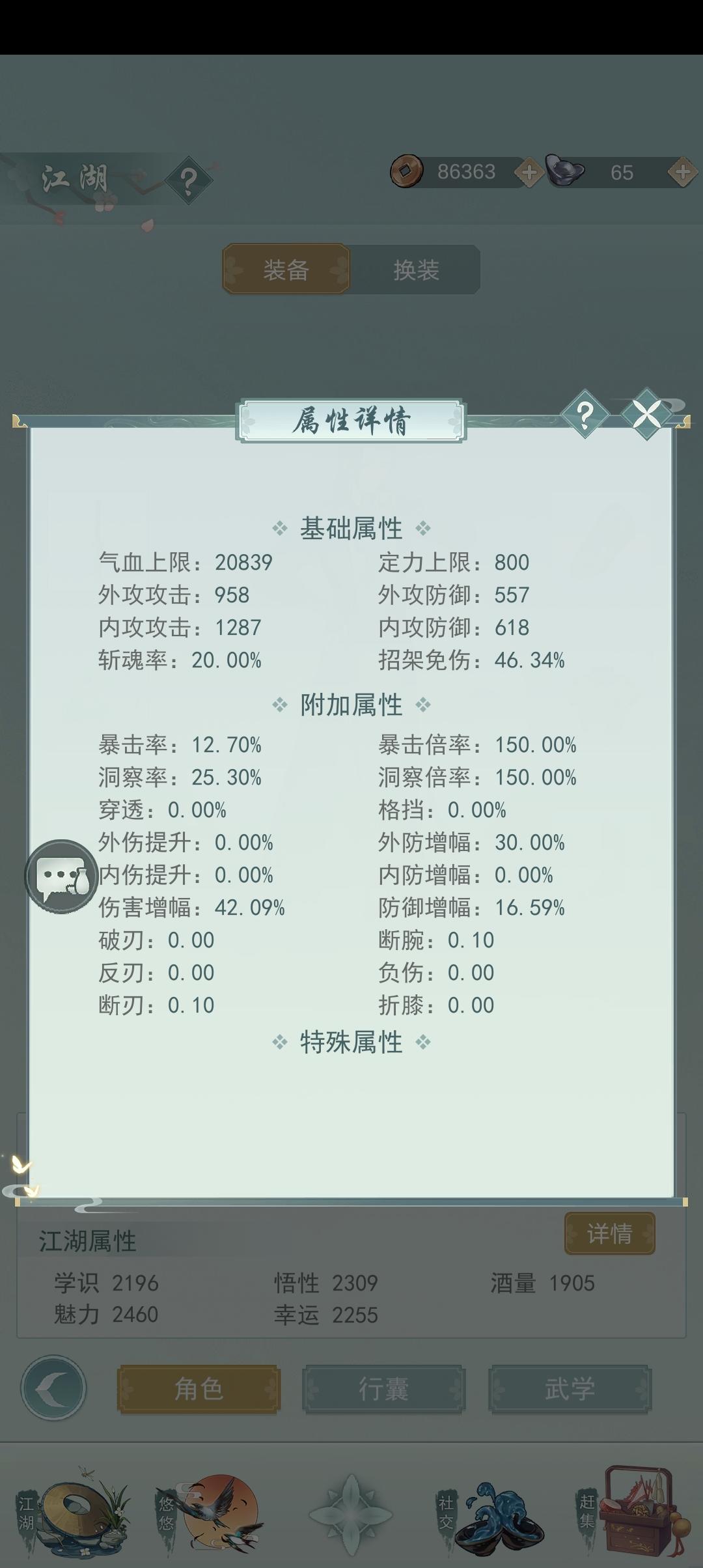Screen dimensions: 703x1568
Task: Add silver ingots with the plus button
Action: 682,173
